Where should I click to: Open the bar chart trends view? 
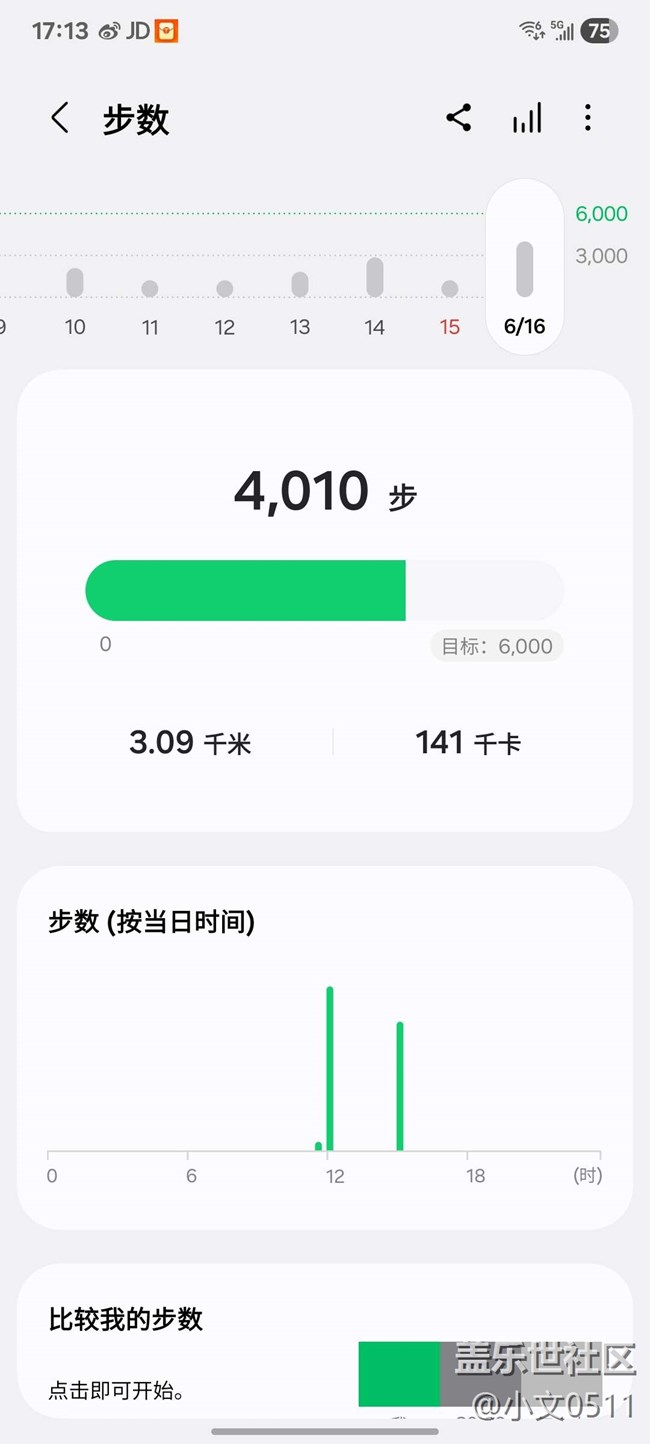(527, 118)
